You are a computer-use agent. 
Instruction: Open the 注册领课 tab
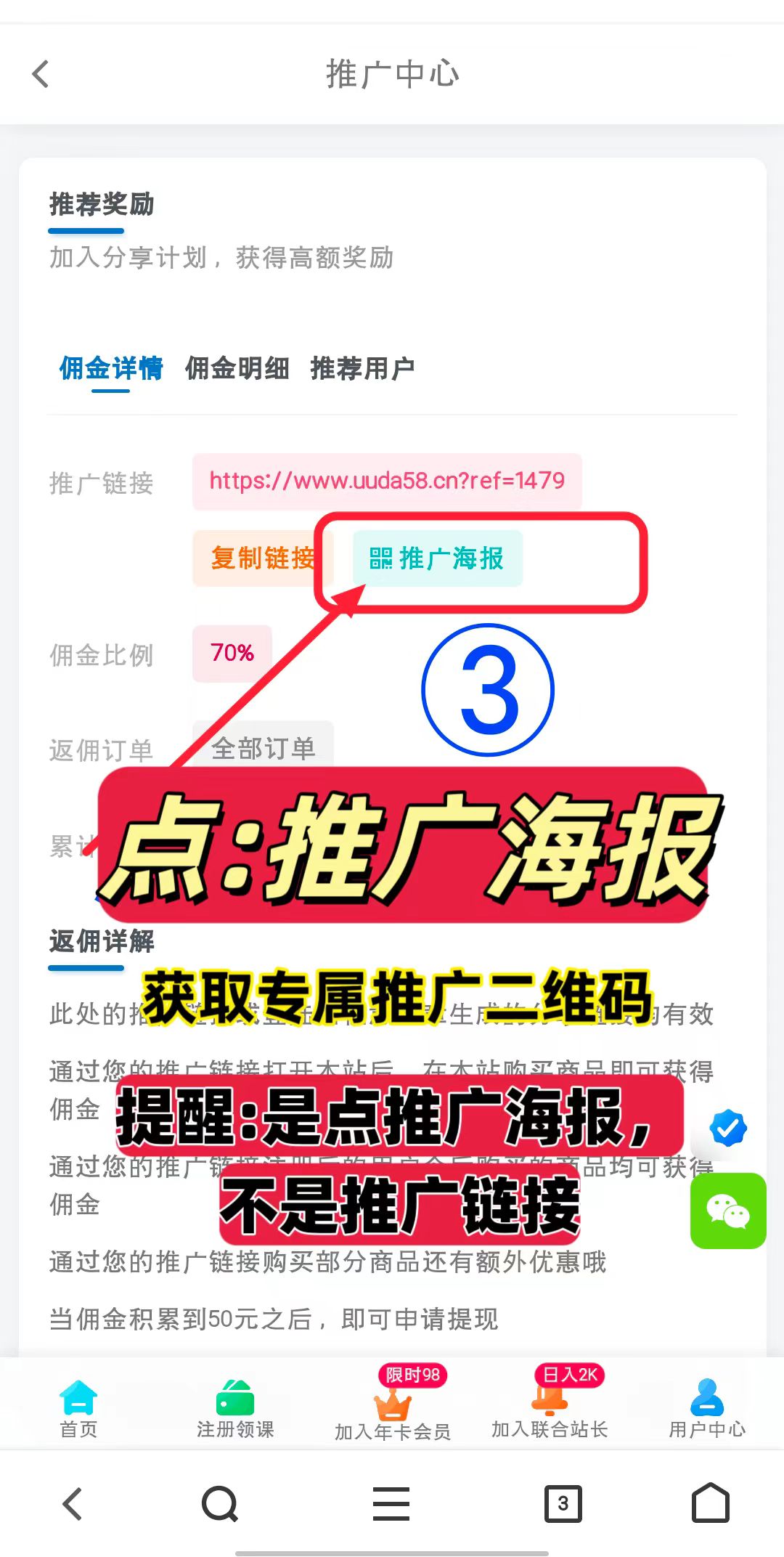click(x=235, y=1409)
